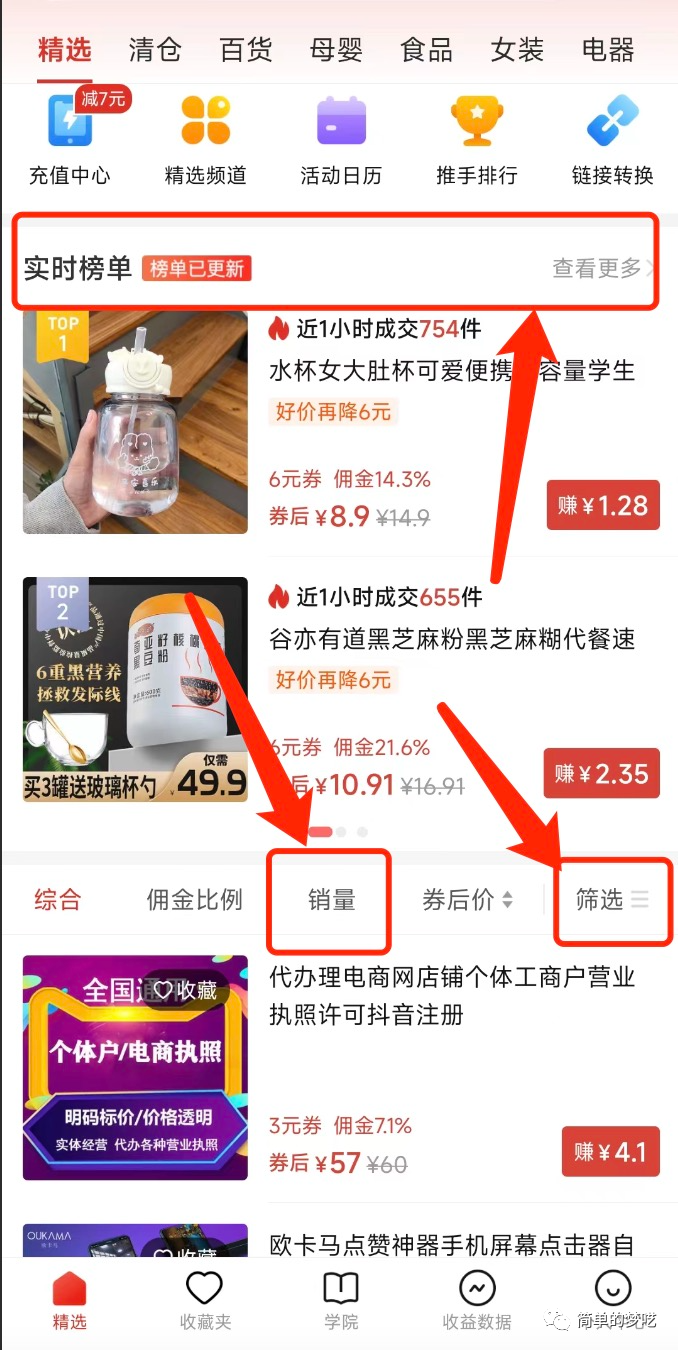Open 精选频道 shortcut
The height and width of the screenshot is (1350, 678).
point(205,140)
